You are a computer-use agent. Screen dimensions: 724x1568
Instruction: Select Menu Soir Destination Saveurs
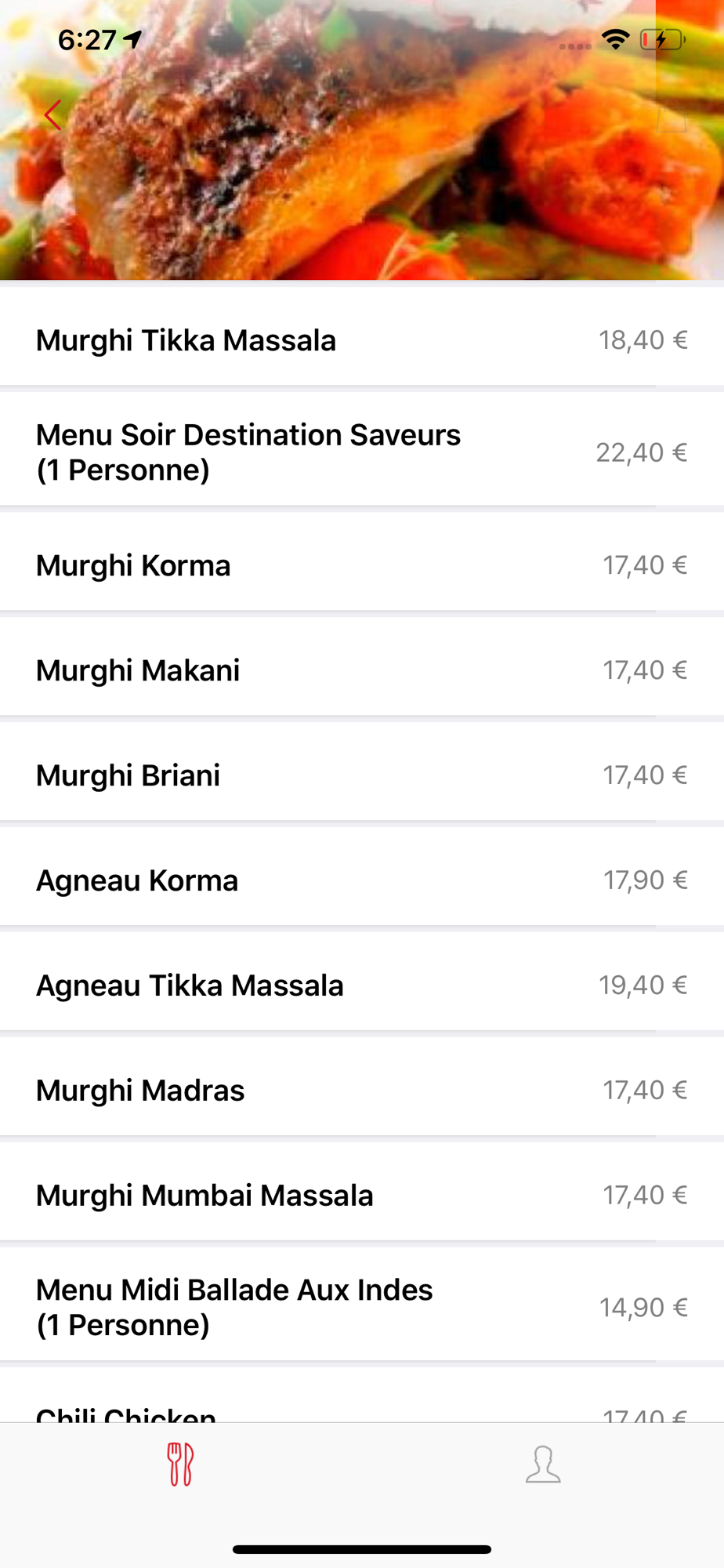[362, 452]
